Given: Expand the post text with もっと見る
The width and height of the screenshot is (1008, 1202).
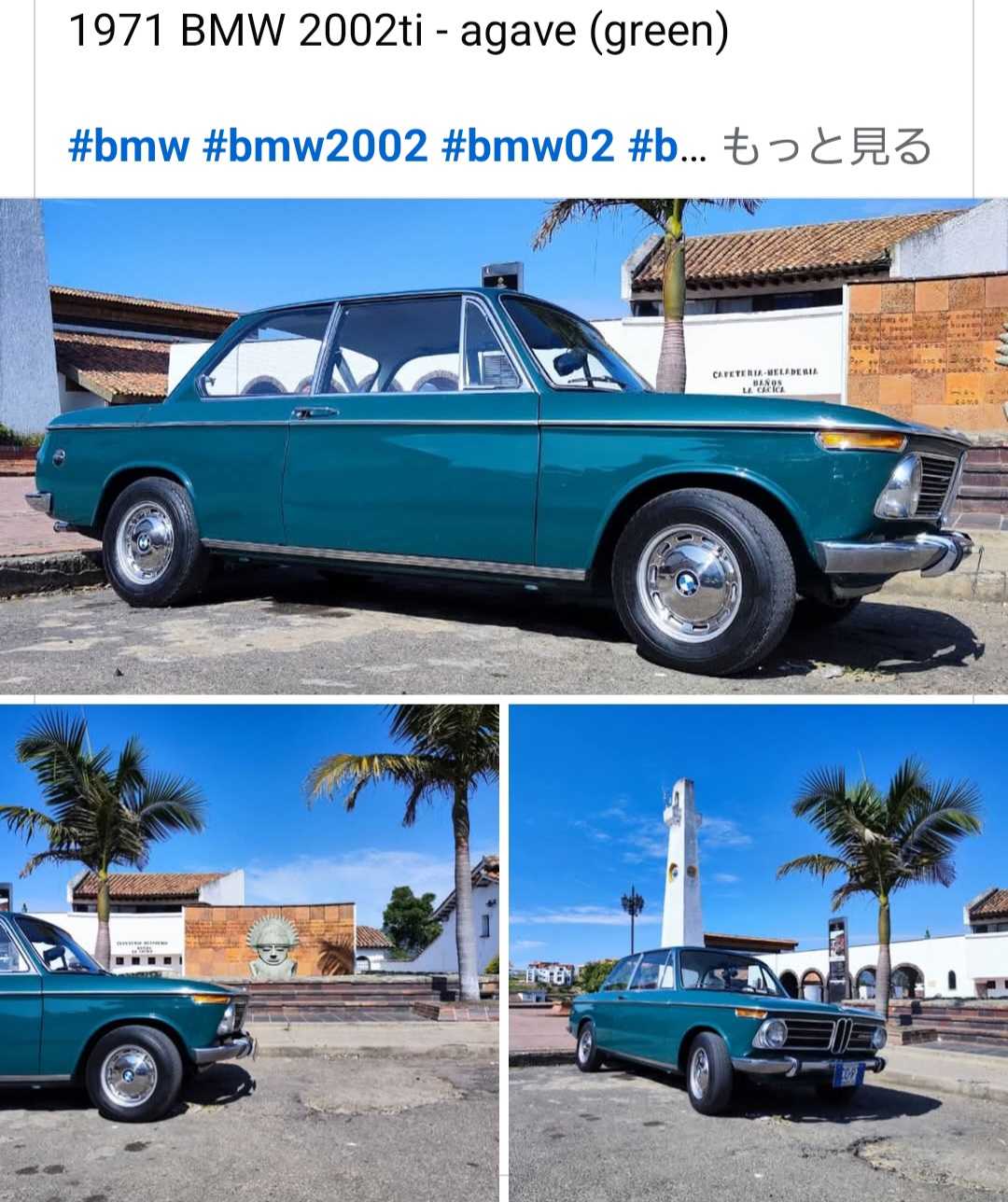Looking at the screenshot, I should point(827,147).
